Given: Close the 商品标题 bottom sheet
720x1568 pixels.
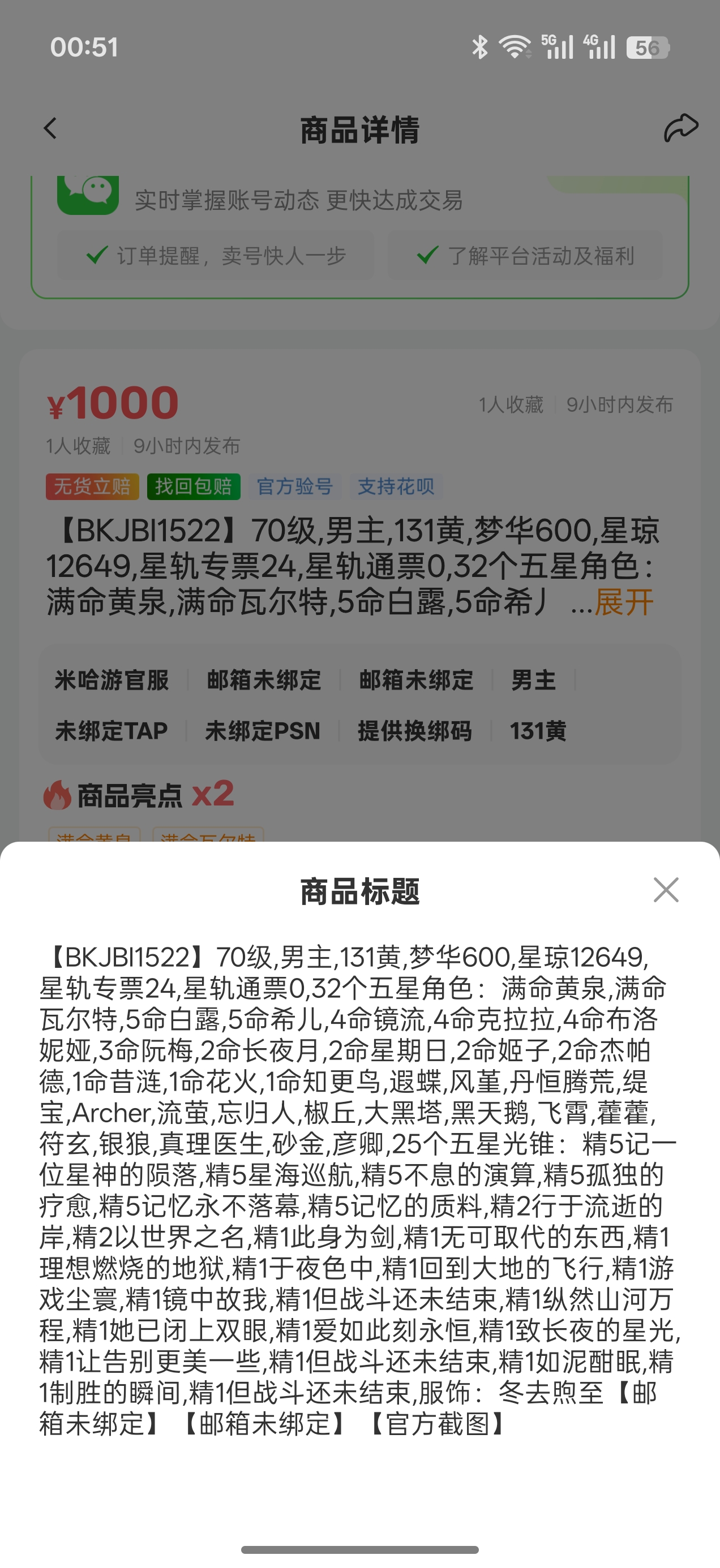Looking at the screenshot, I should (666, 890).
